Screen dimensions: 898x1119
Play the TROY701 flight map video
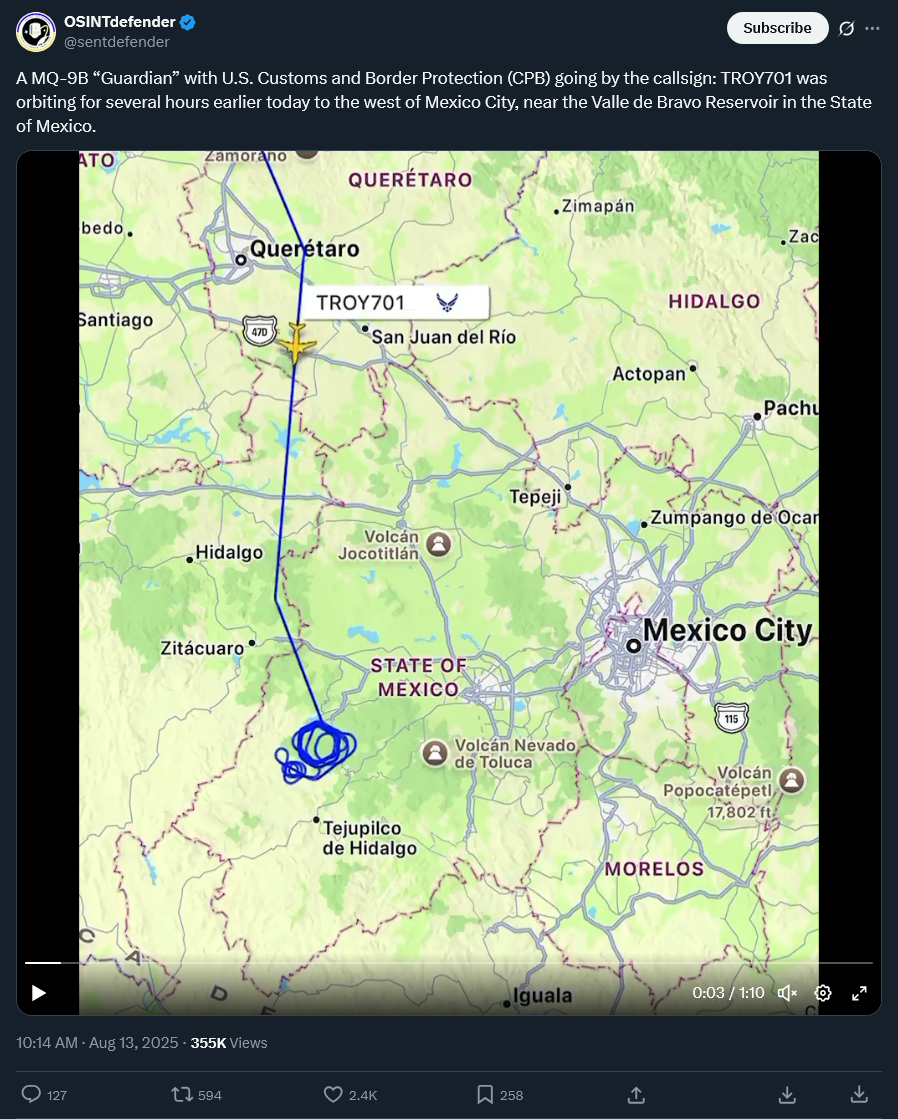point(39,993)
